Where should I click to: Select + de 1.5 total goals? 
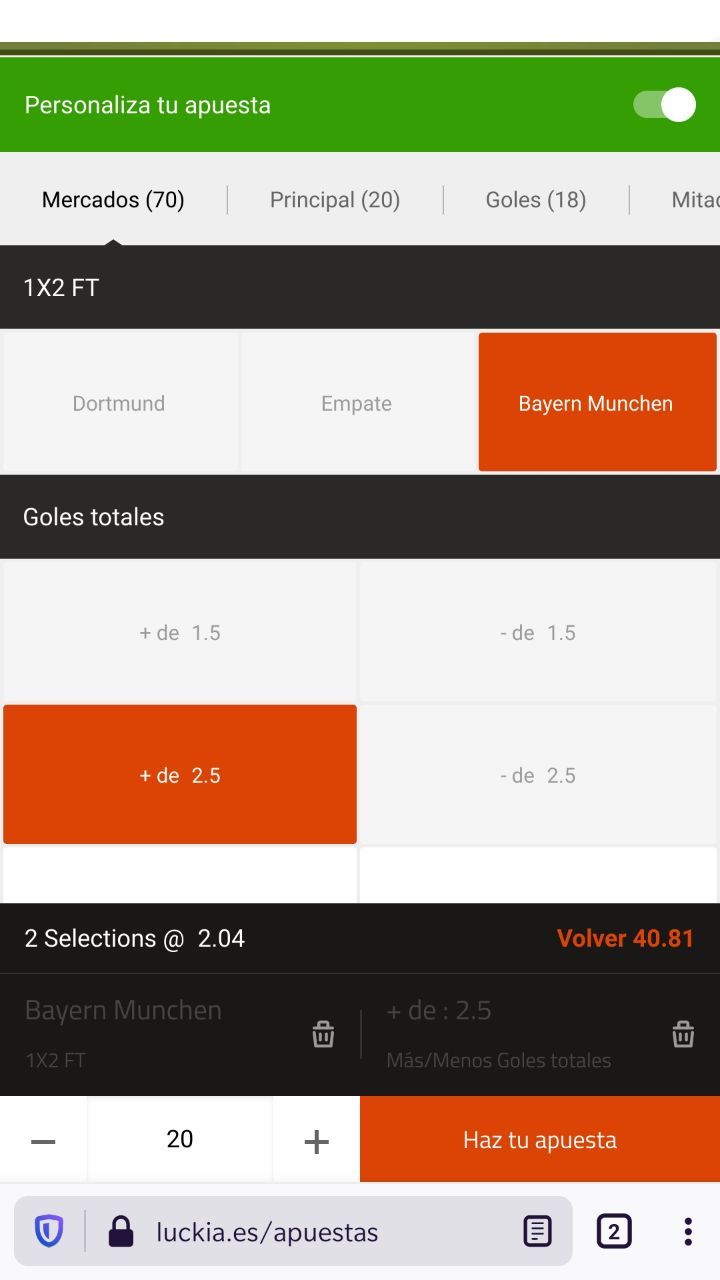click(180, 632)
